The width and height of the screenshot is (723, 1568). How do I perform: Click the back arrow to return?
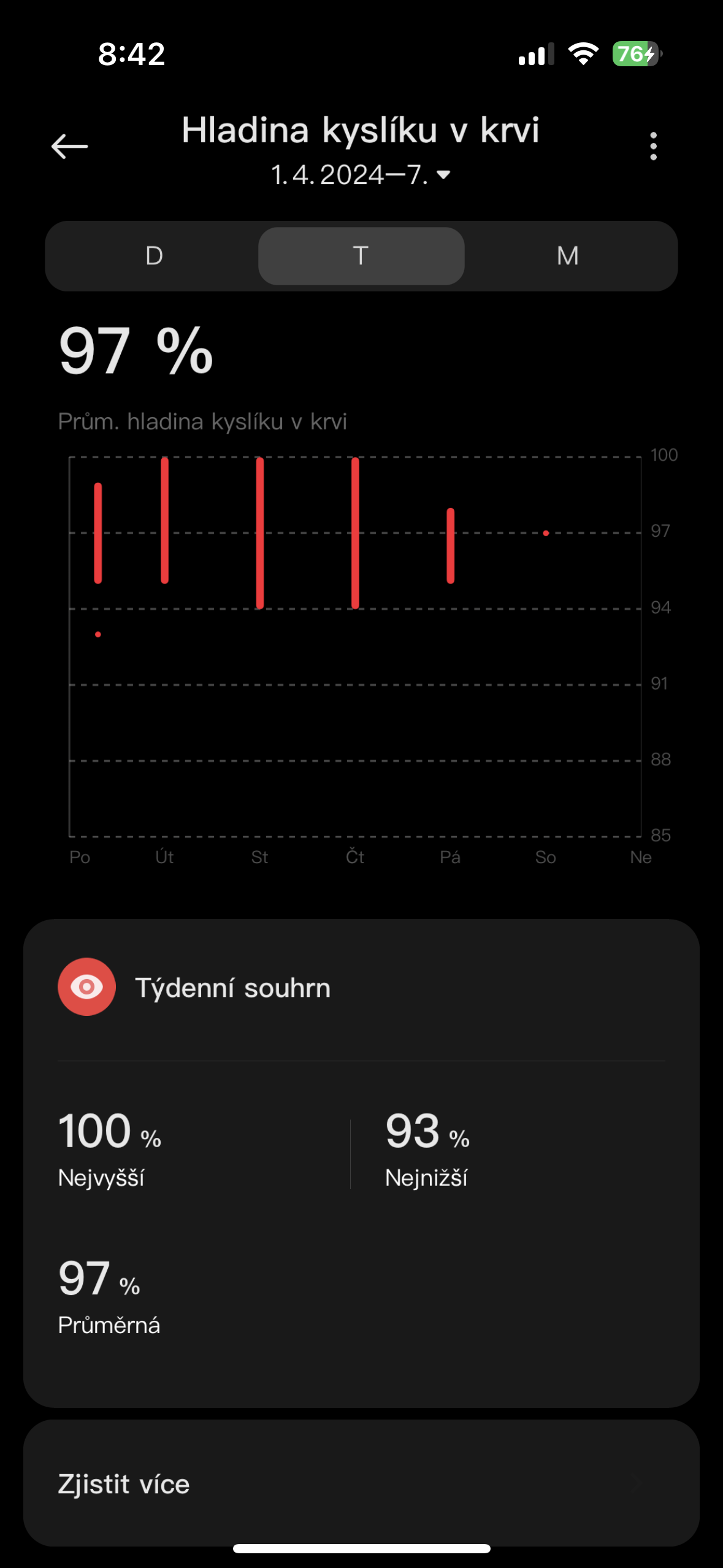[x=69, y=147]
